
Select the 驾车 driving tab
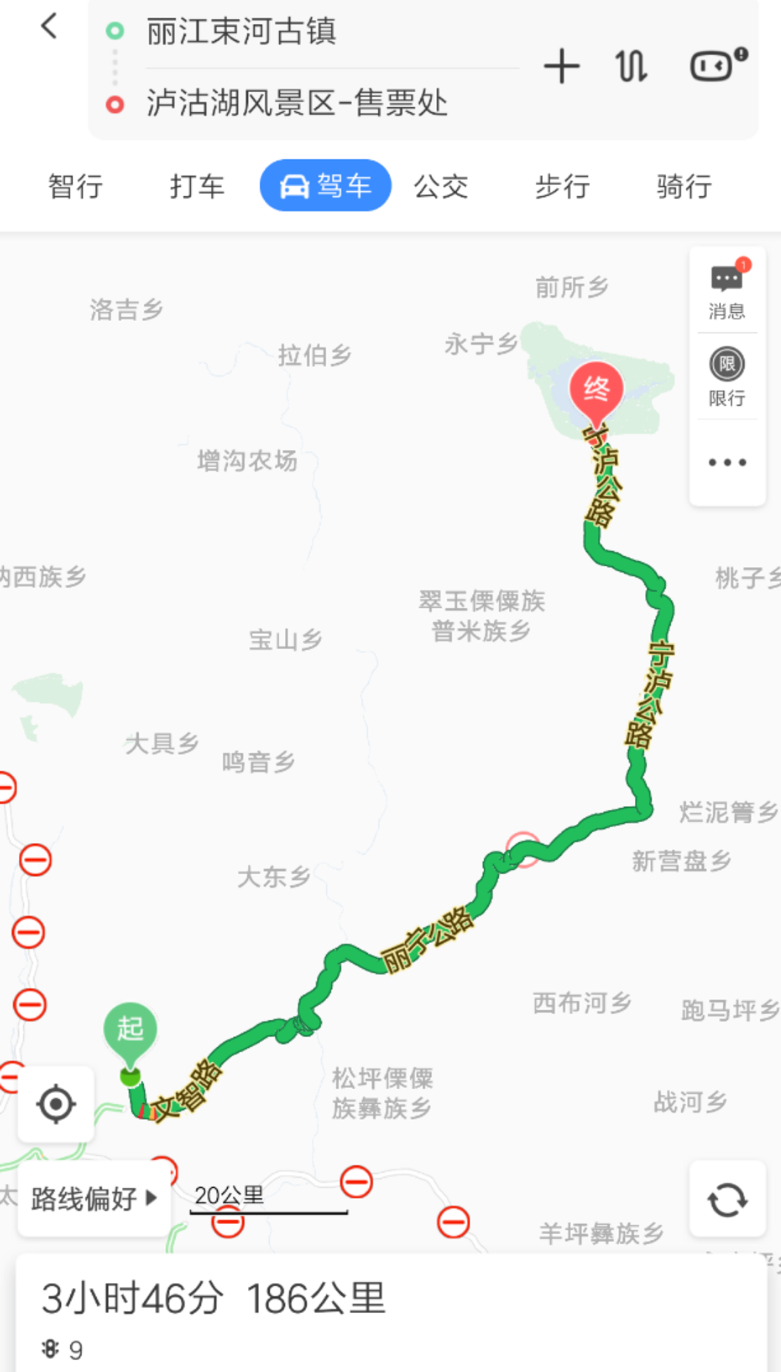coord(325,186)
